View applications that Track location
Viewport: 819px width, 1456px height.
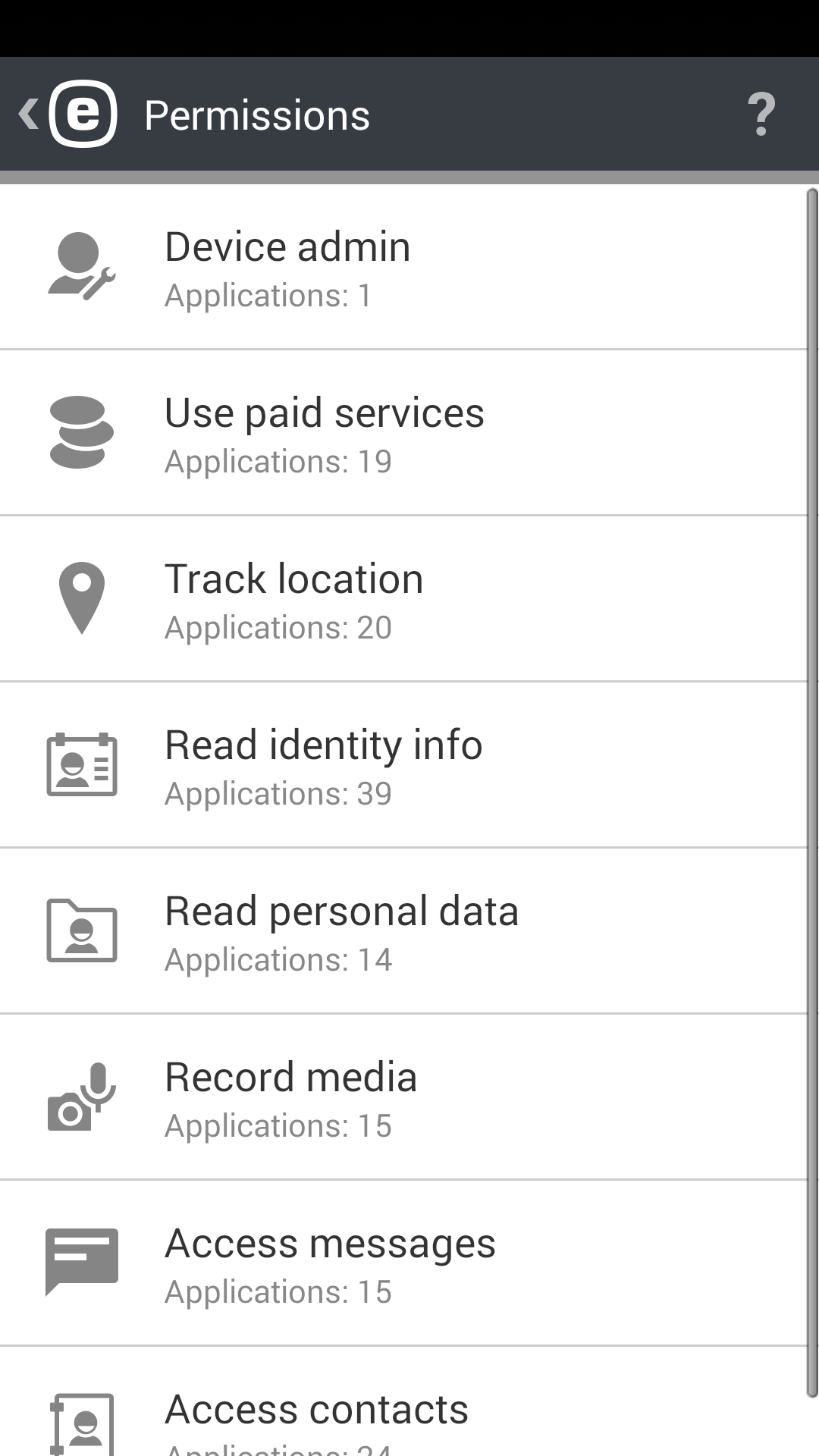pos(409,598)
